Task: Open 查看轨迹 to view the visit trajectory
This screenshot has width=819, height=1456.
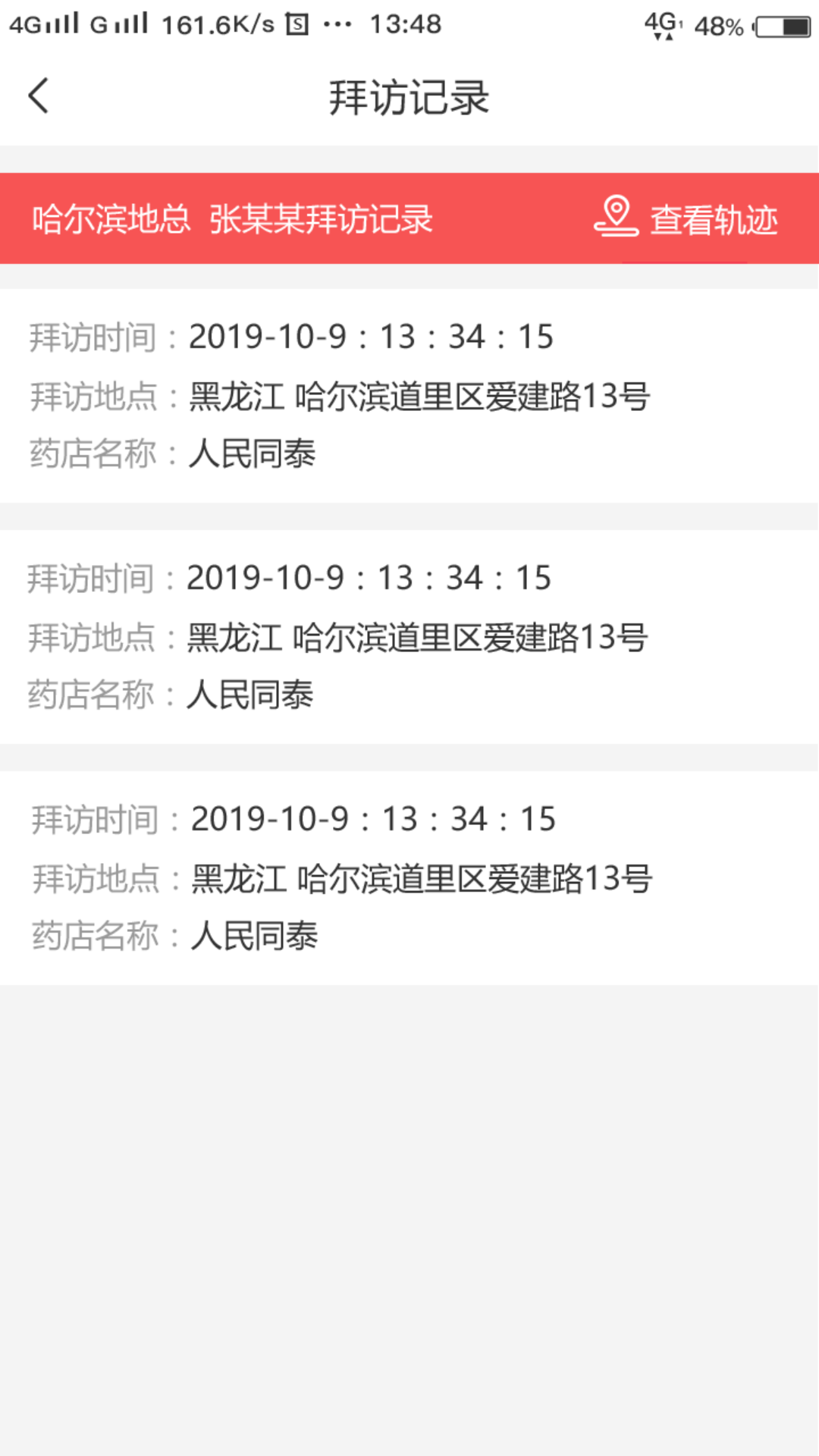Action: [x=713, y=220]
